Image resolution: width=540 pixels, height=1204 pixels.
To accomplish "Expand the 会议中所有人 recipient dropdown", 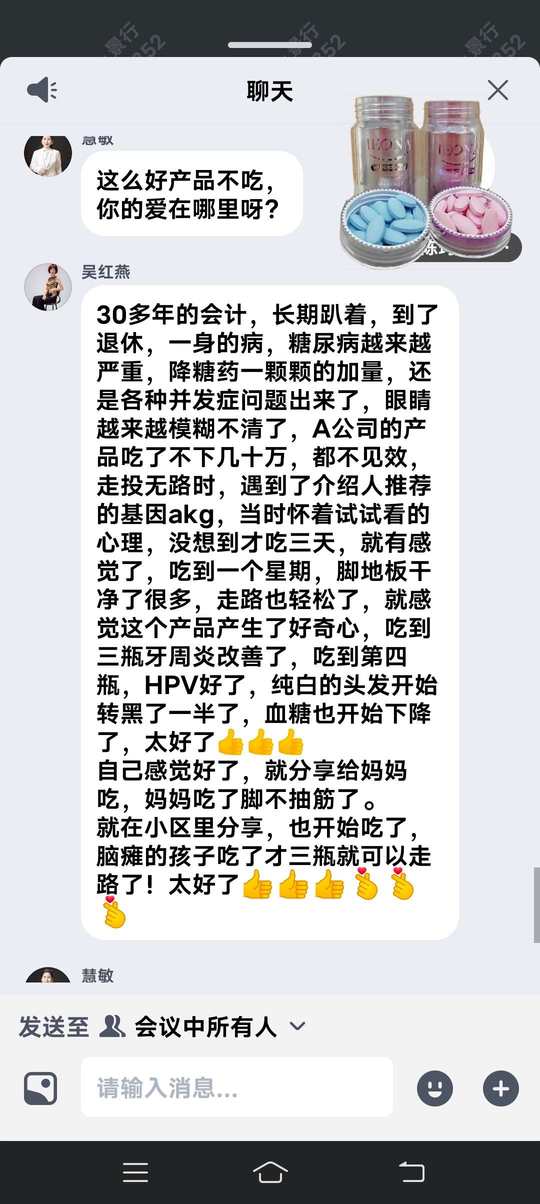I will tap(297, 1026).
